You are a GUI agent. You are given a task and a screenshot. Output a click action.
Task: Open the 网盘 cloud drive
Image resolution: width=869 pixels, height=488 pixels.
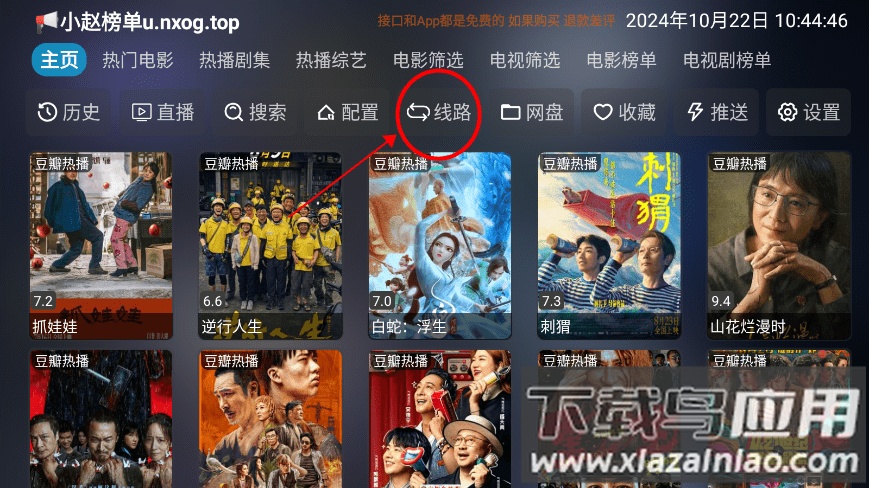(x=532, y=112)
